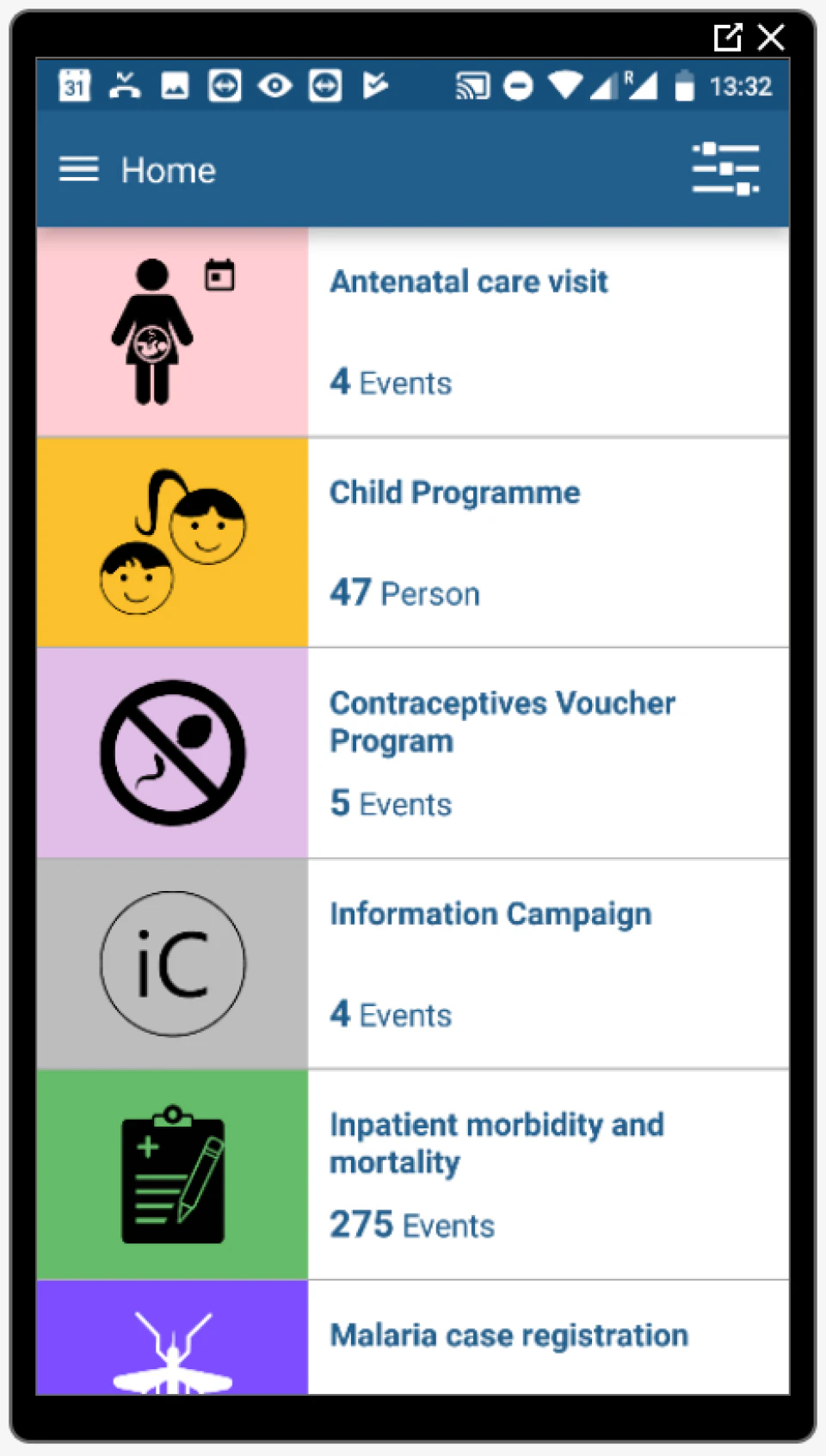Open the filter settings icon on the toolbar
This screenshot has width=826, height=1456.
pos(725,169)
